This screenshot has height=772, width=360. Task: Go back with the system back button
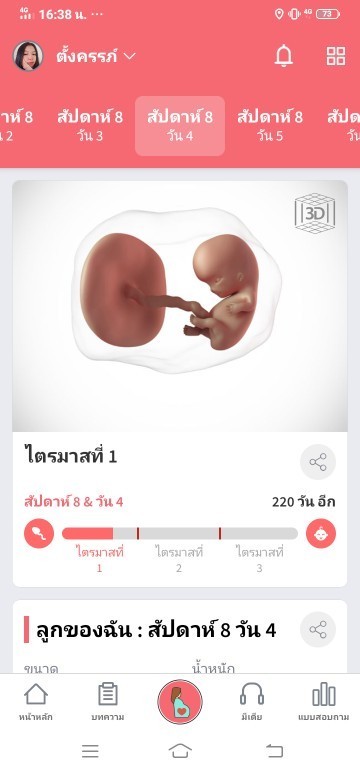tap(274, 751)
